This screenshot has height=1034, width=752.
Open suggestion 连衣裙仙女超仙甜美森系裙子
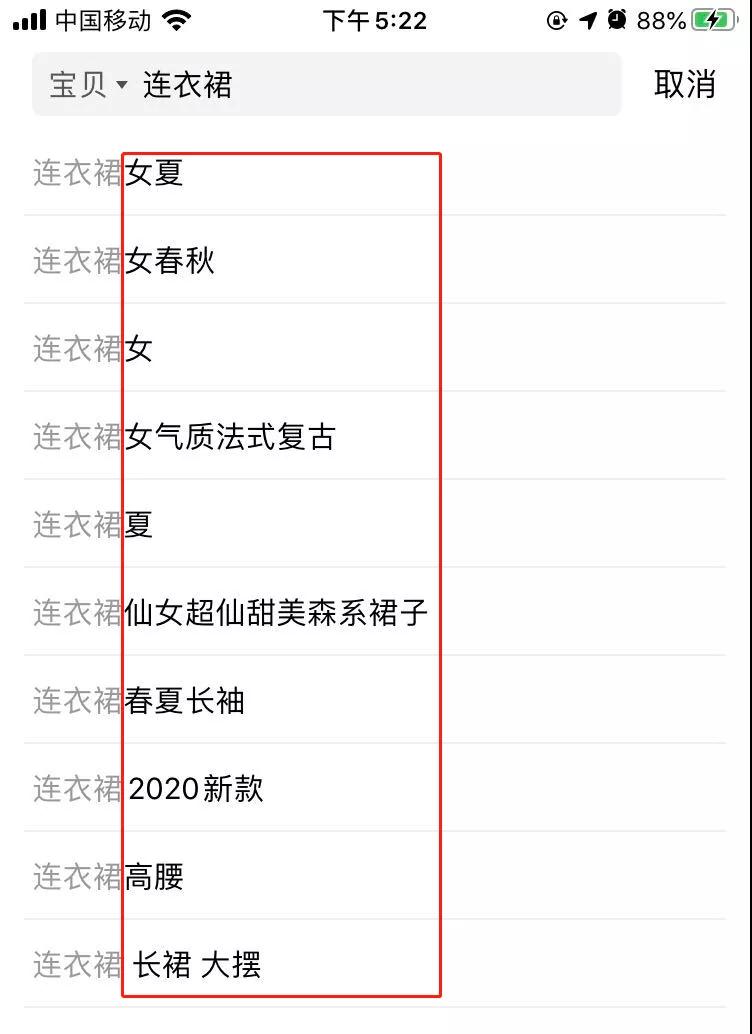coord(230,613)
